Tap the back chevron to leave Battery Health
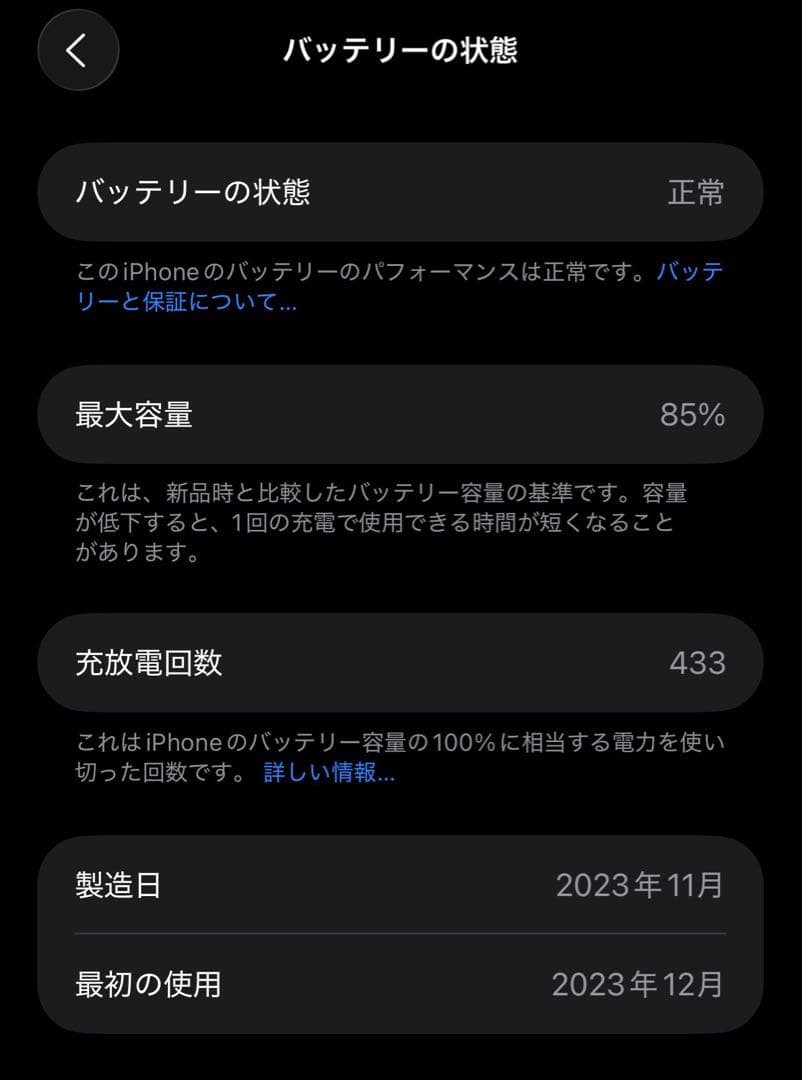Viewport: 802px width, 1080px height. point(77,50)
